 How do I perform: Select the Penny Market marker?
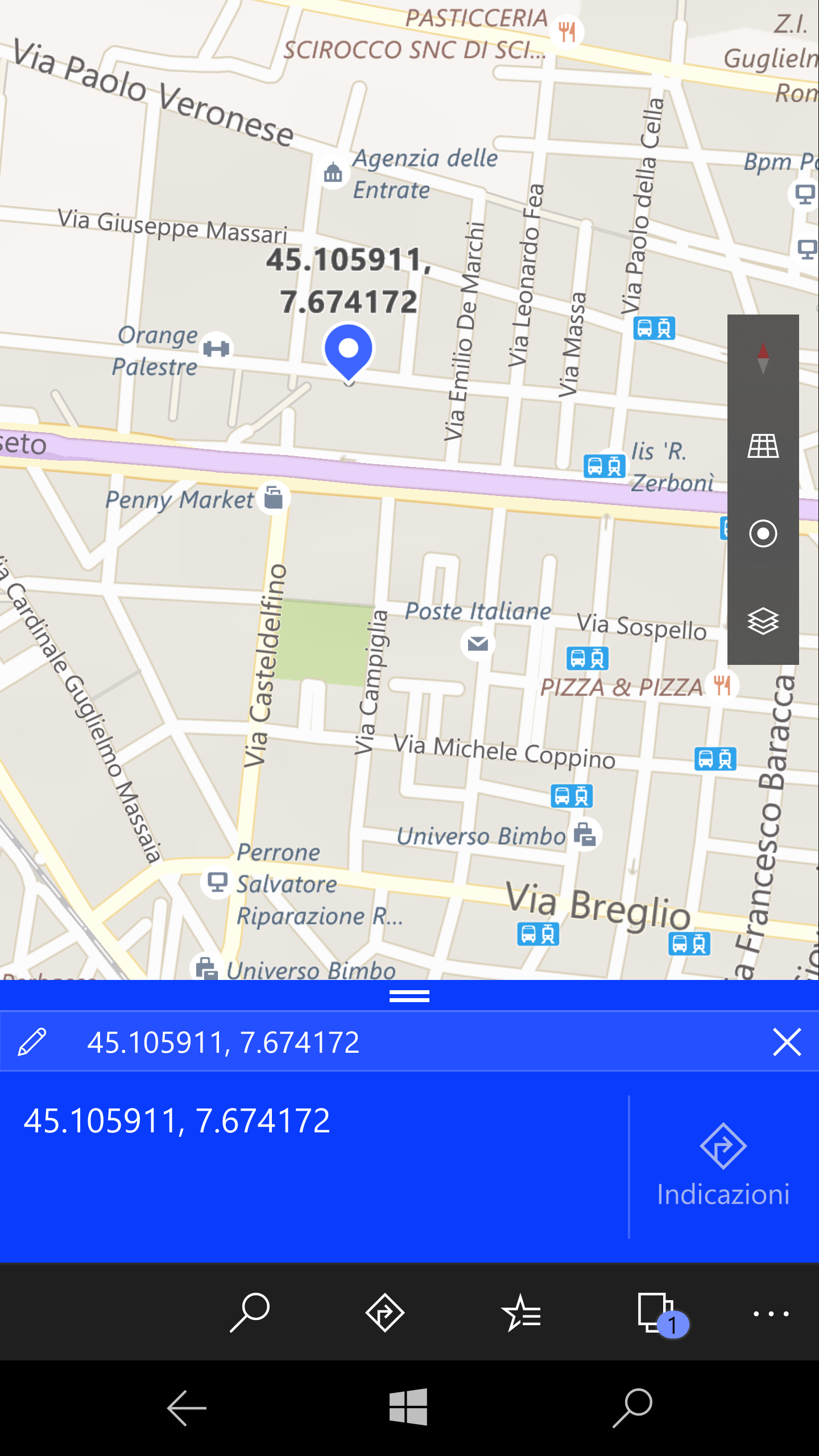274,498
